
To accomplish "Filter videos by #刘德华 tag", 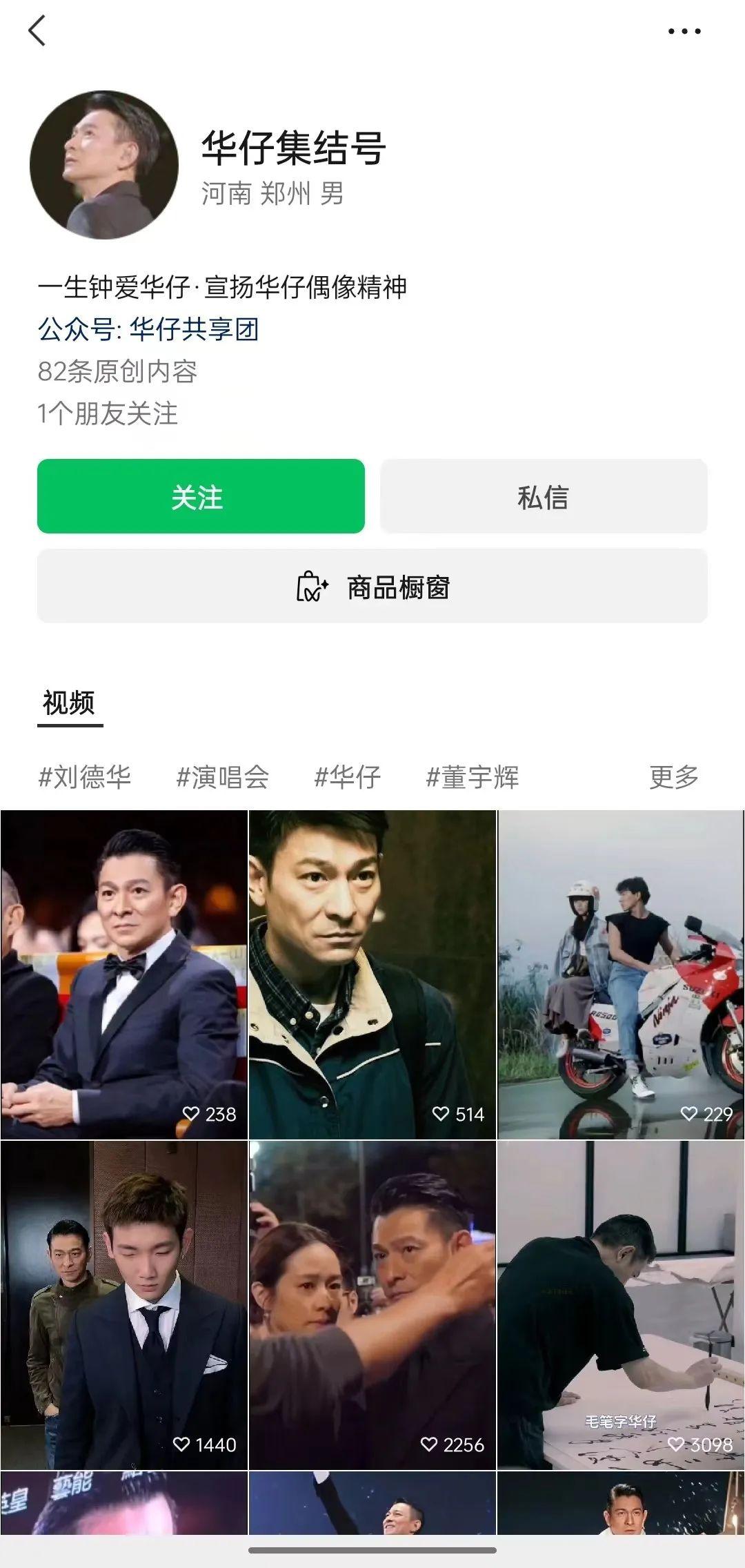I will point(84,777).
